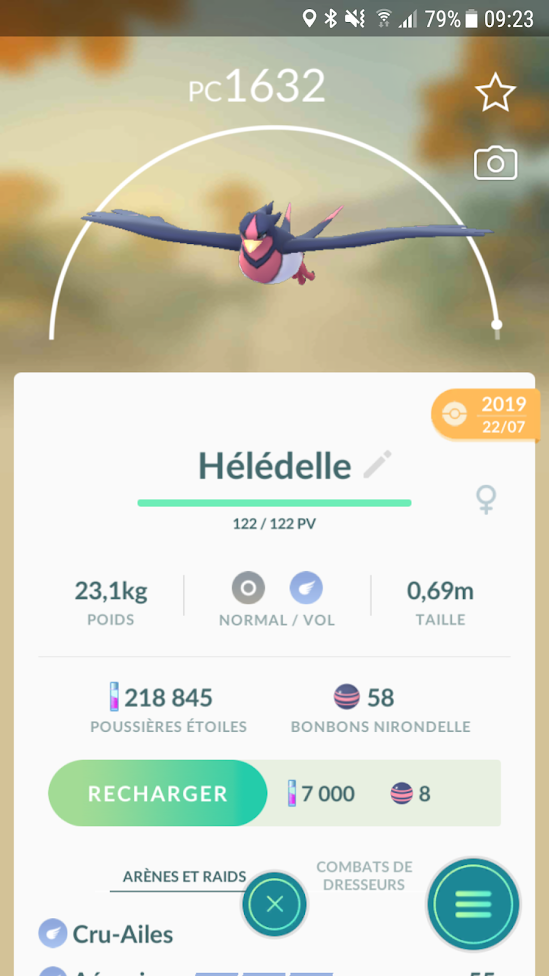The width and height of the screenshot is (549, 976).
Task: Select the Arènes et raids tab
Action: [184, 876]
